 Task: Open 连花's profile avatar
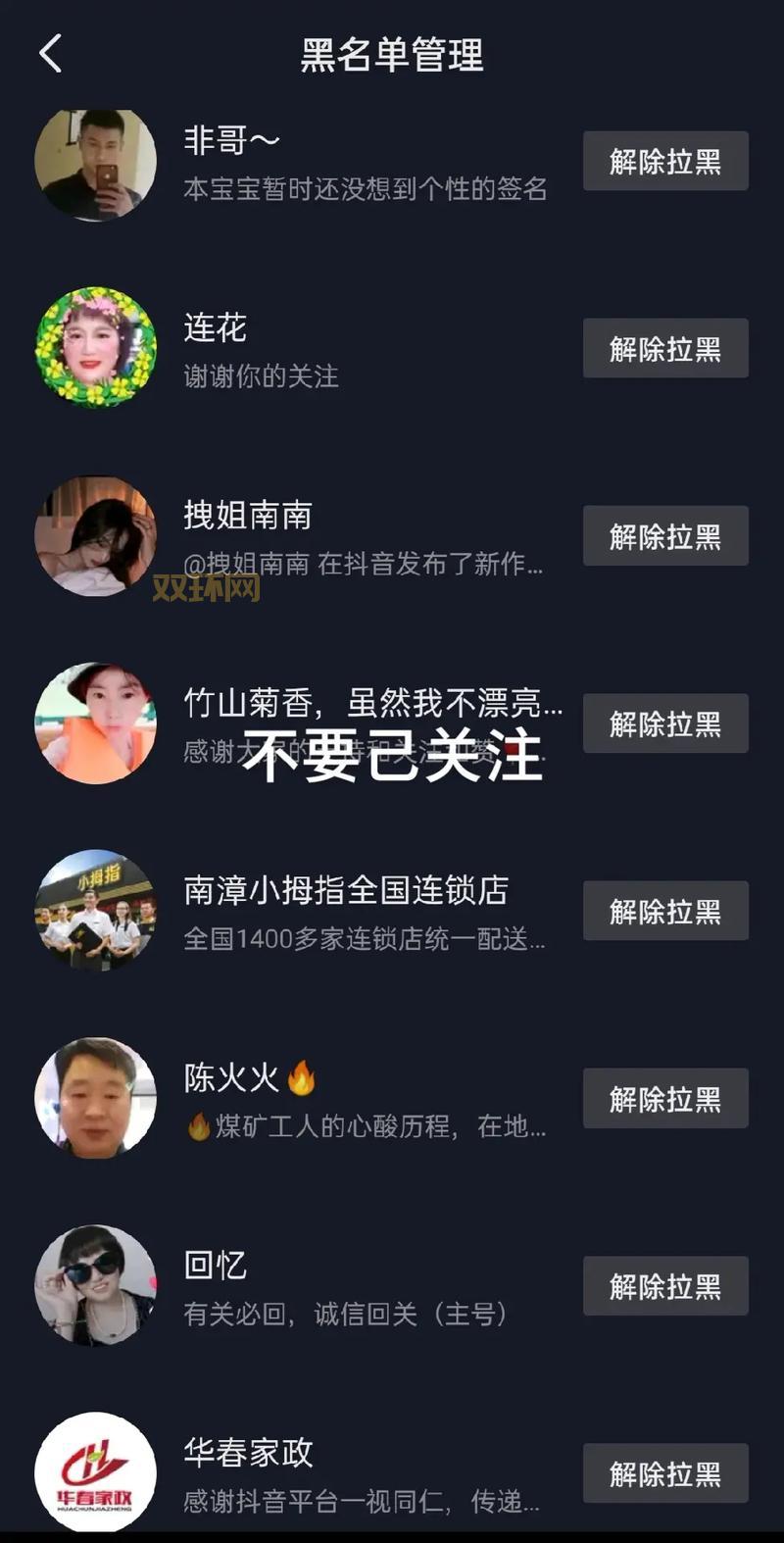pyautogui.click(x=95, y=349)
